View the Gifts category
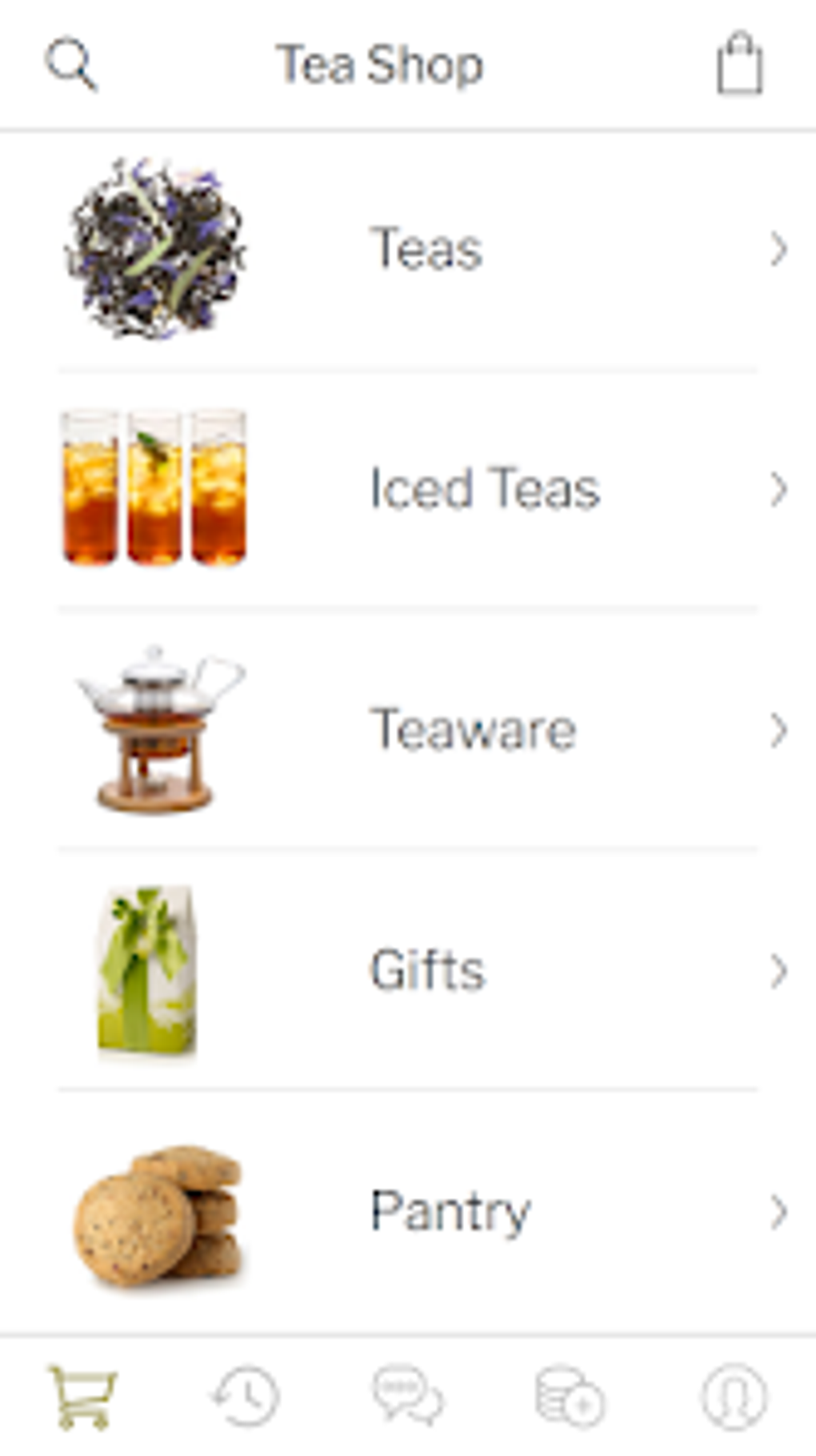 pos(408,969)
